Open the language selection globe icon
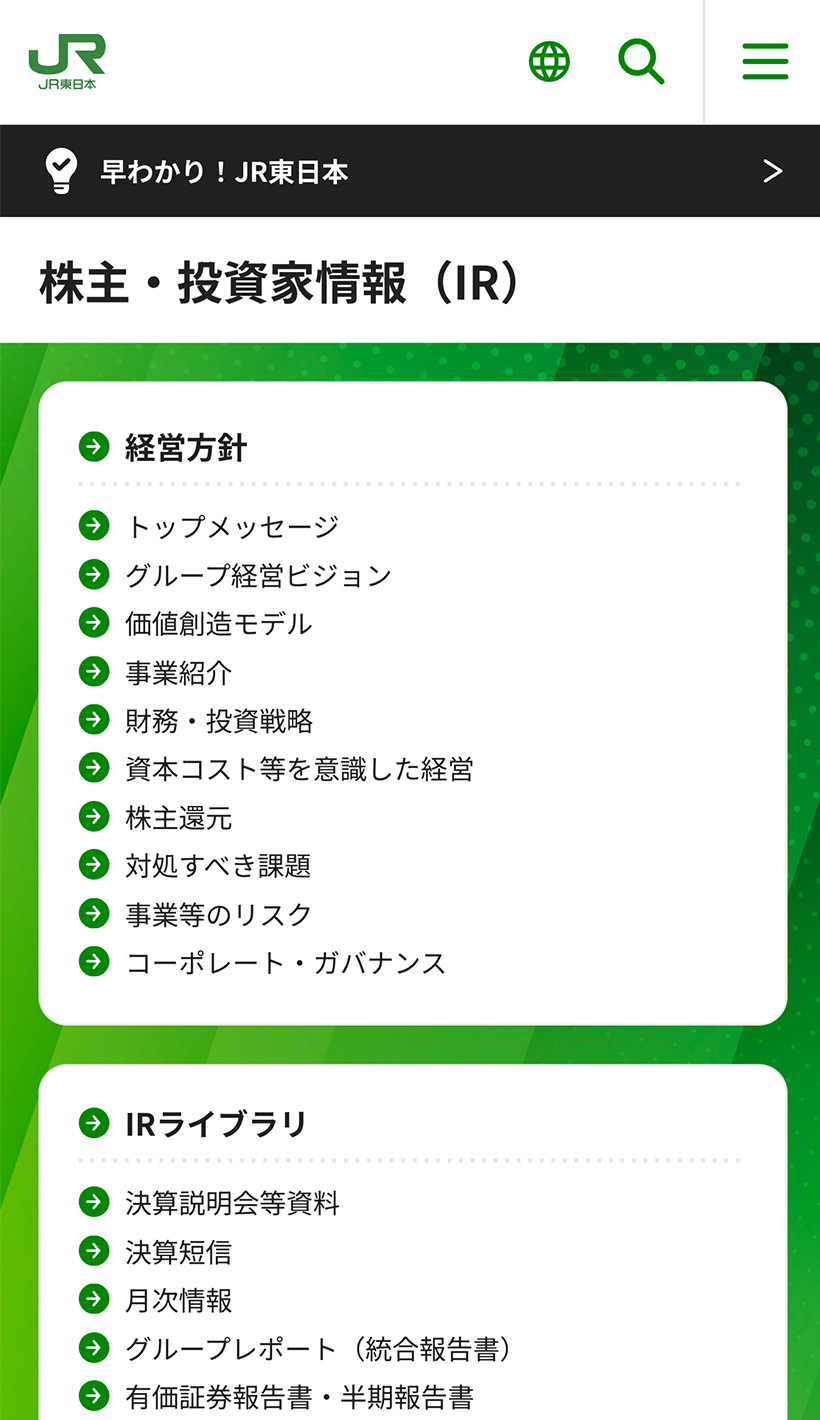This screenshot has width=820, height=1420. tap(549, 62)
